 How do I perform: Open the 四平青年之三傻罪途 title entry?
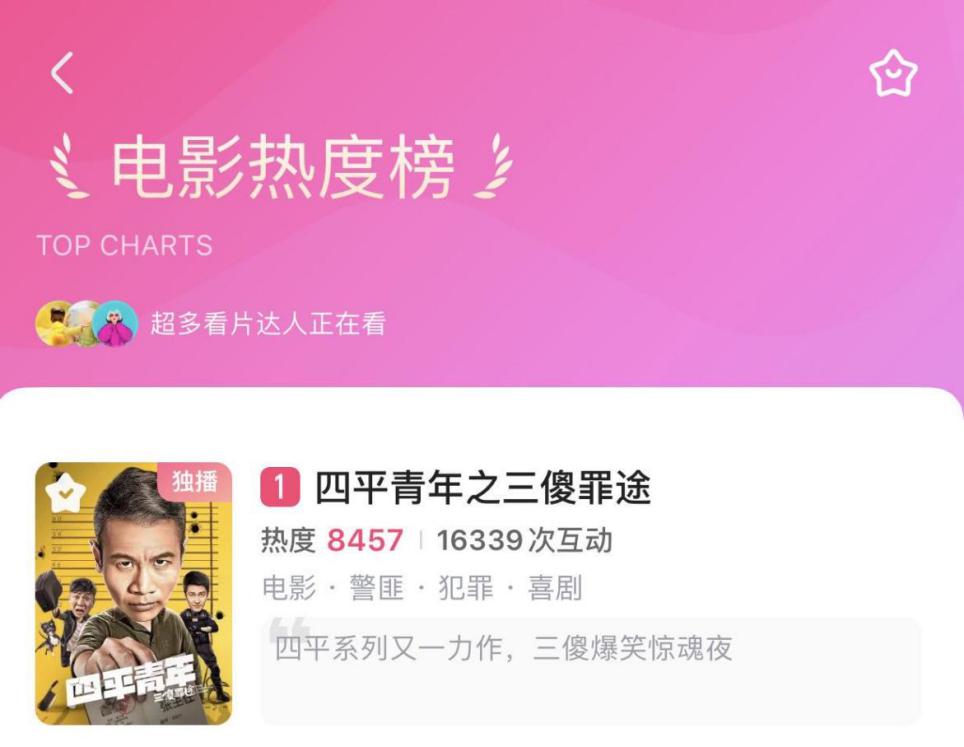coord(483,488)
